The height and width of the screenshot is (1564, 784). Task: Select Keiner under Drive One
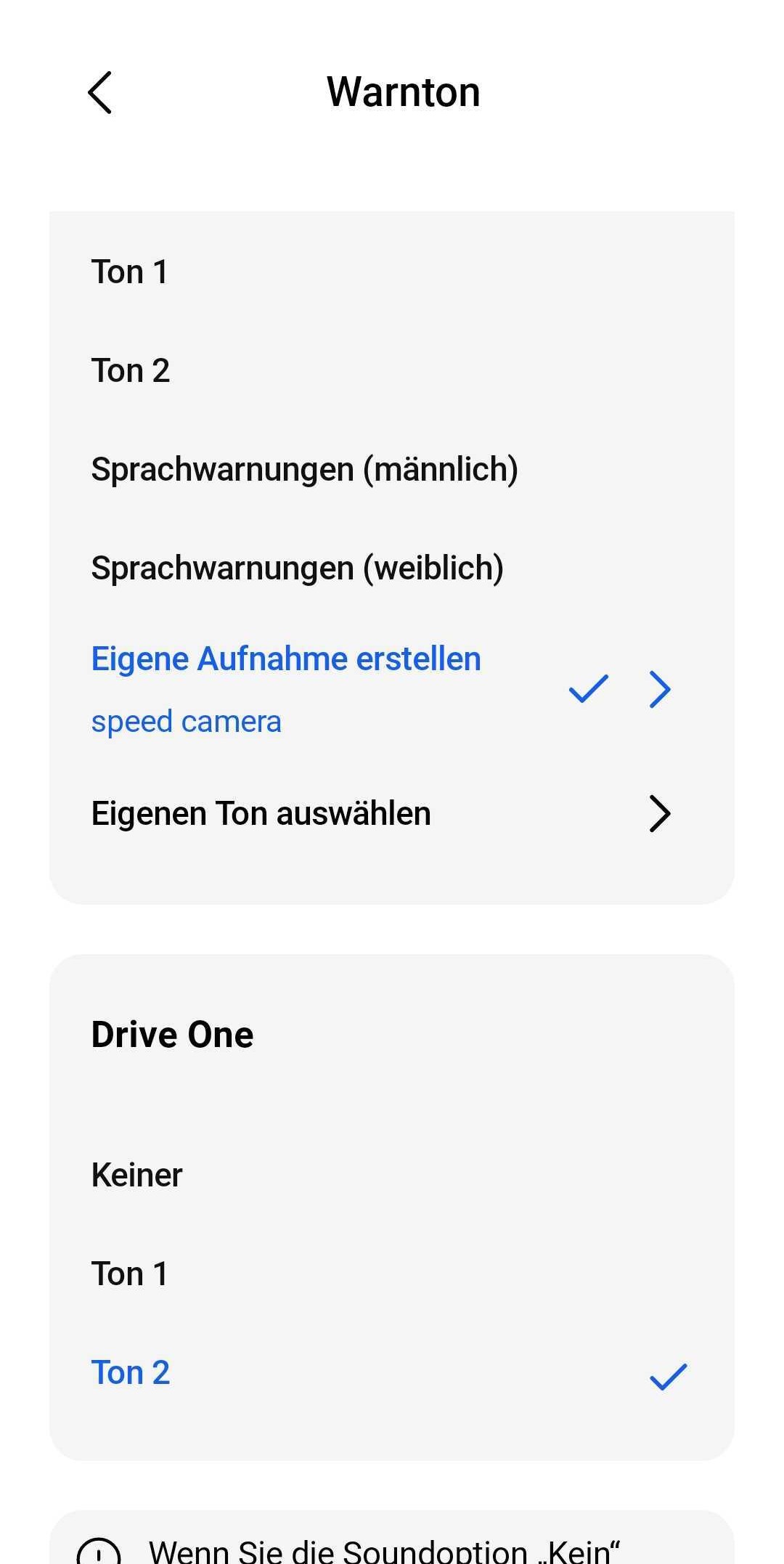pyautogui.click(x=137, y=1175)
